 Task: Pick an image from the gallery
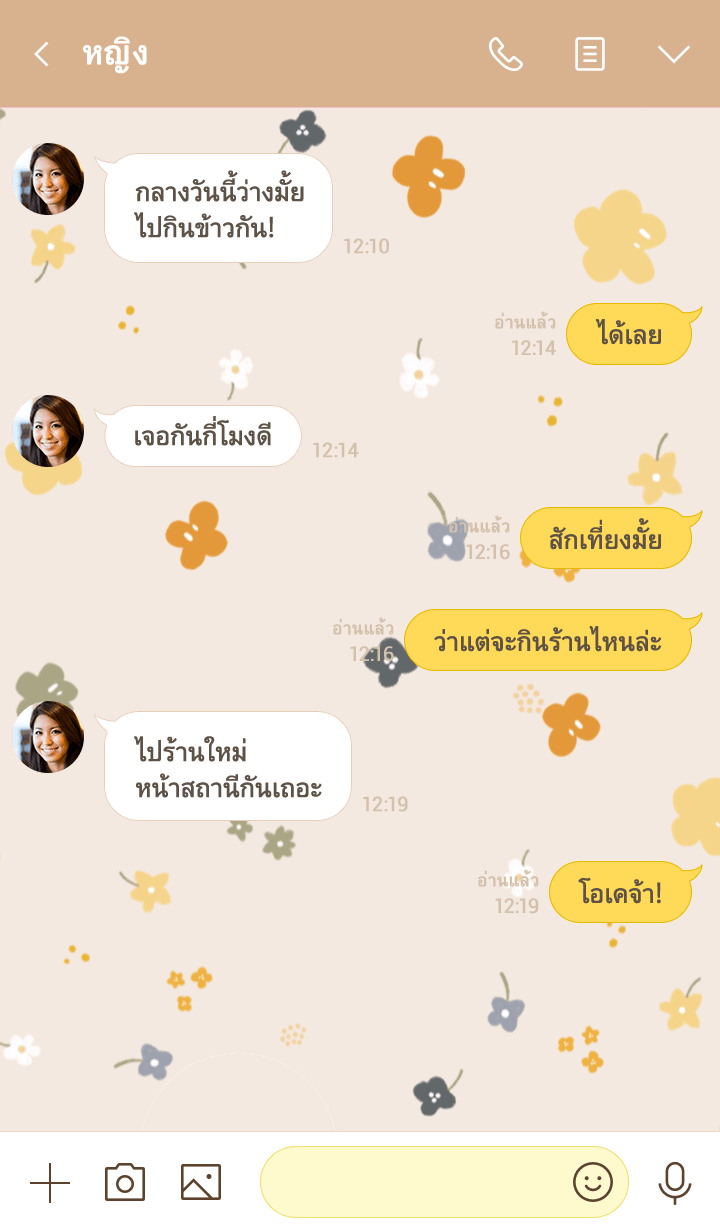(201, 1183)
